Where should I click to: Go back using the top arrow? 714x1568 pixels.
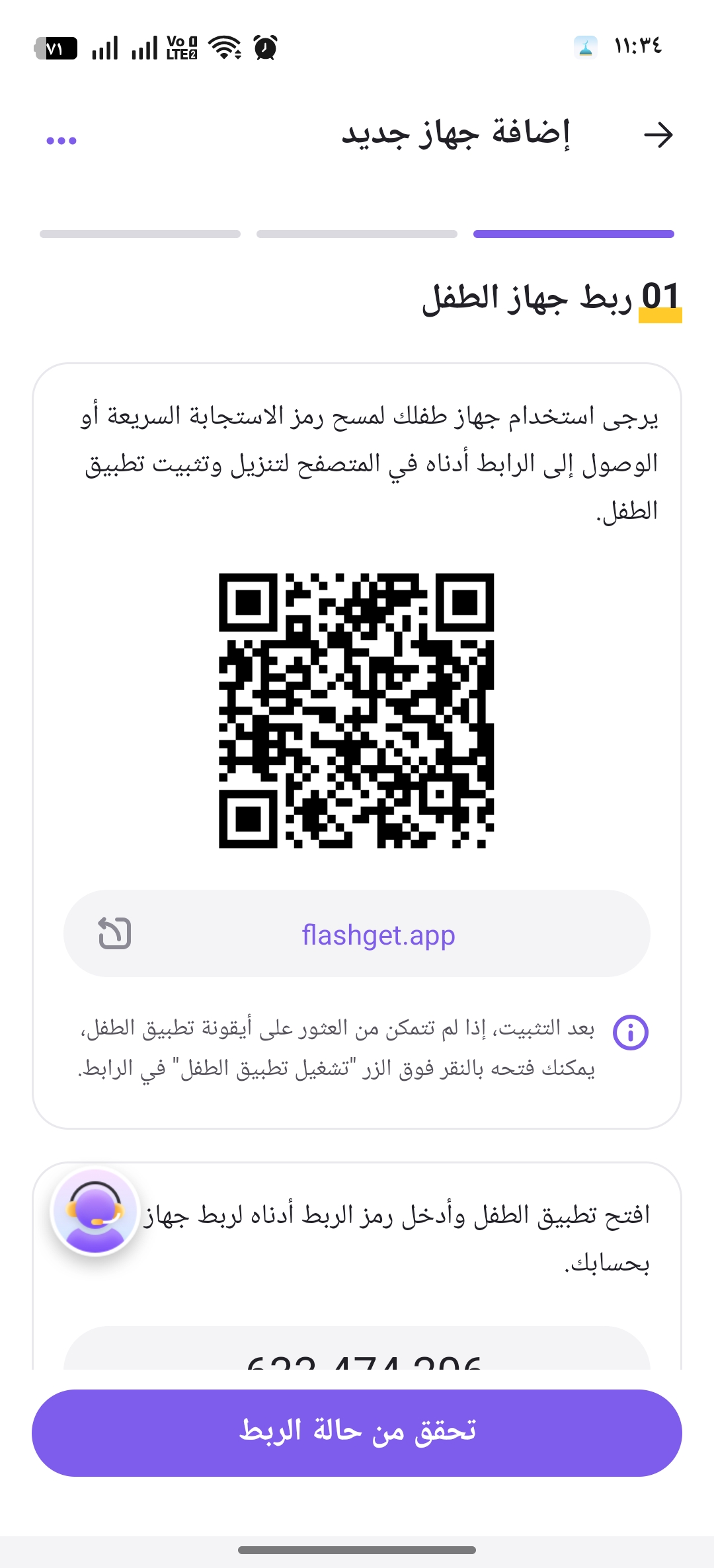tap(658, 135)
